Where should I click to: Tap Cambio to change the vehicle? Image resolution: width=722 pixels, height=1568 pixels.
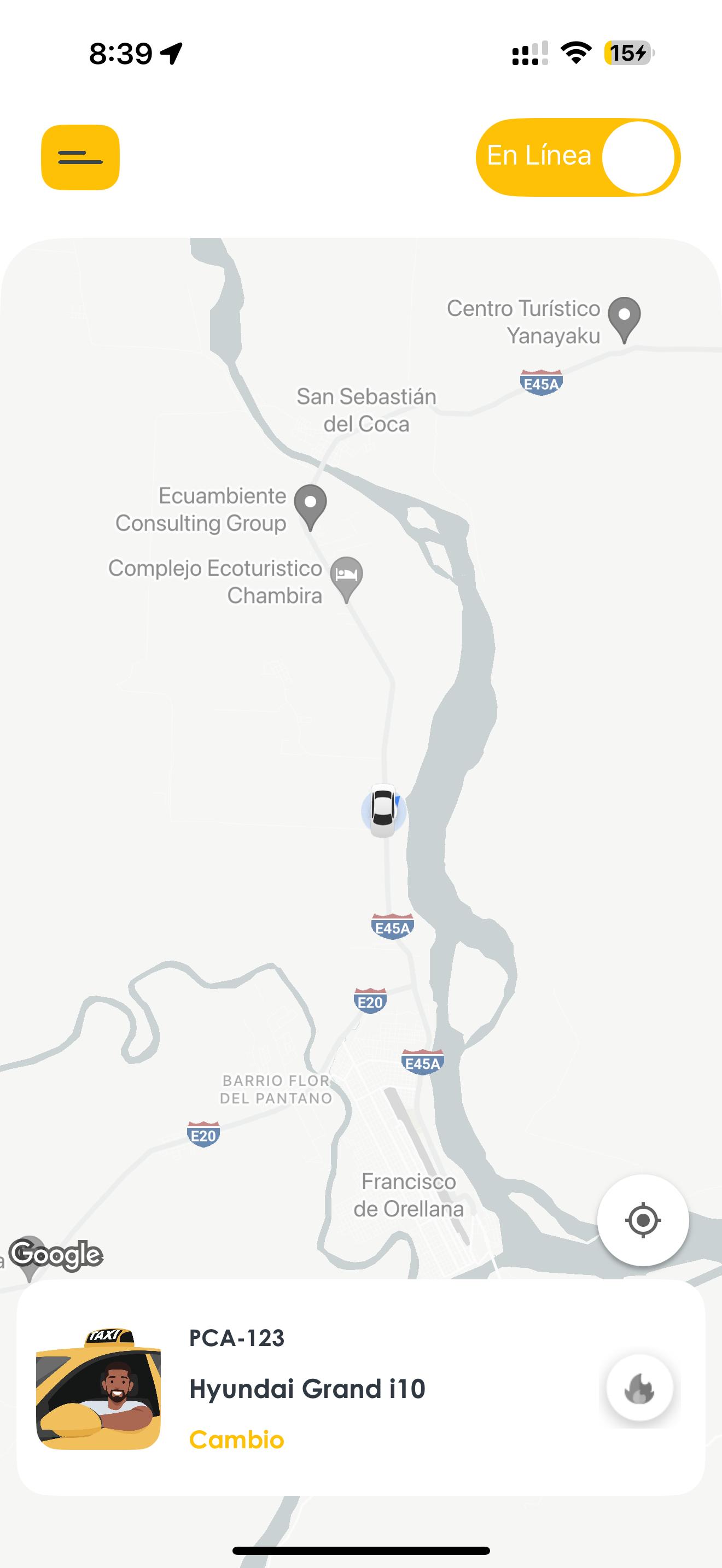pos(236,1440)
